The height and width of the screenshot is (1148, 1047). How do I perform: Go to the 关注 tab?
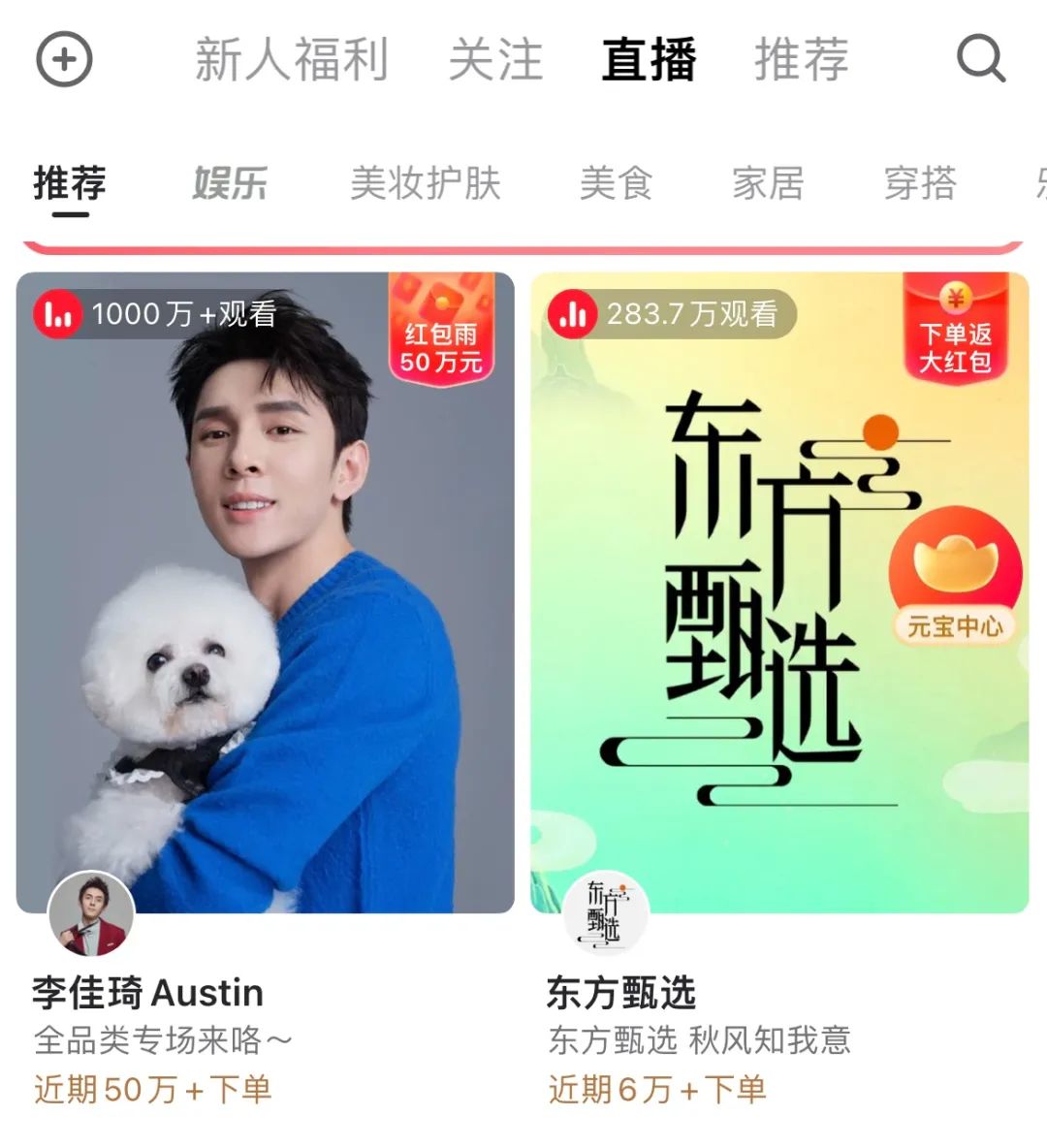(495, 59)
